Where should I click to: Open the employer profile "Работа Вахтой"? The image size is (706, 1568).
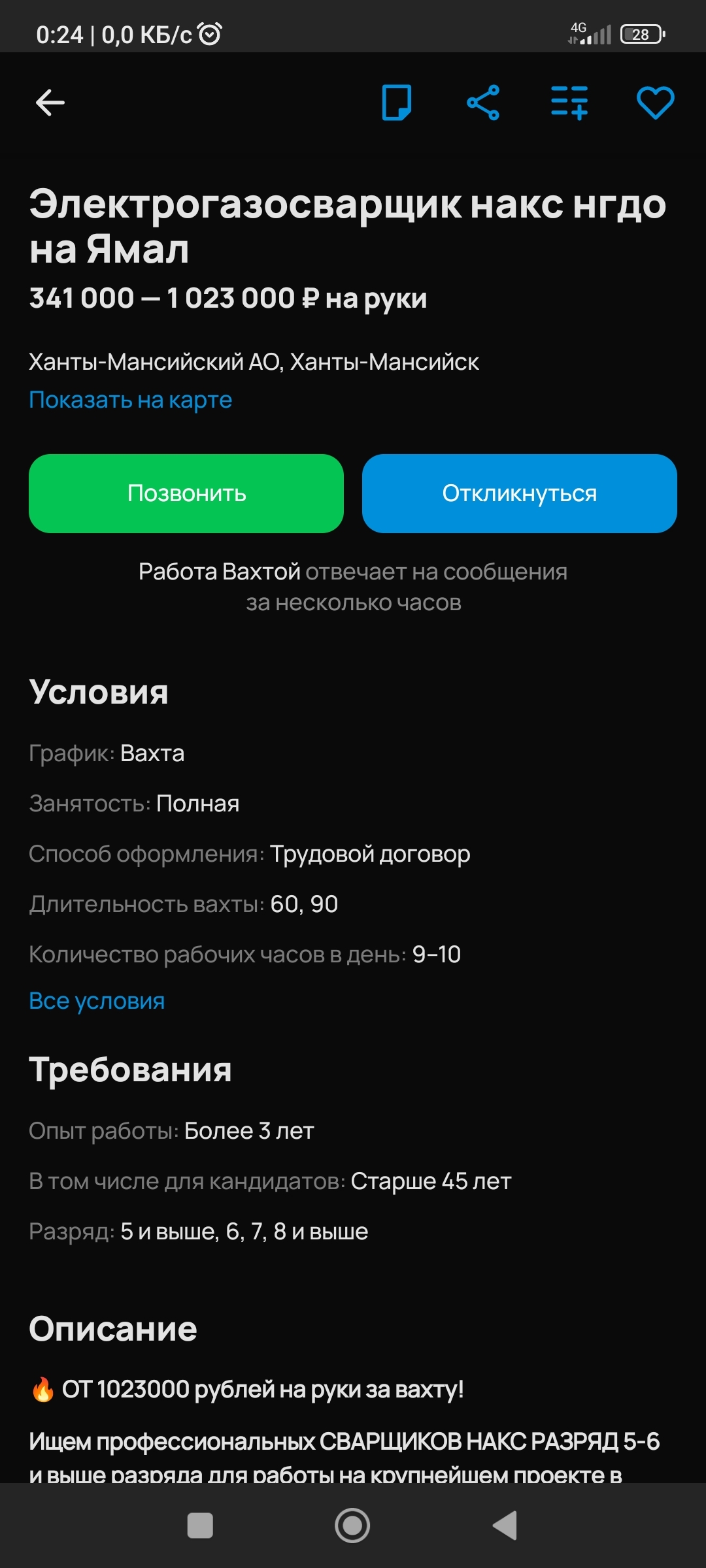[x=220, y=572]
